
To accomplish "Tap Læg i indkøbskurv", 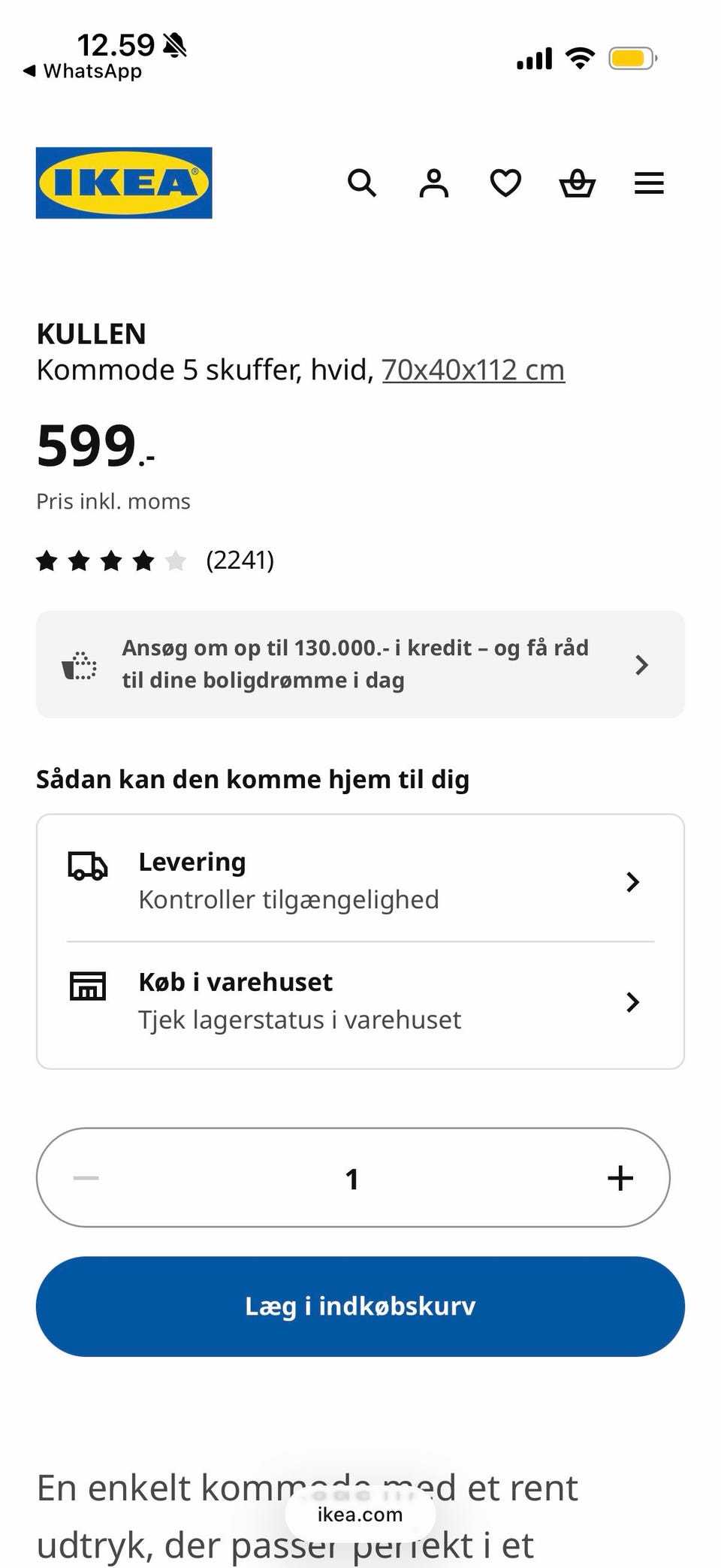I will coord(360,1306).
